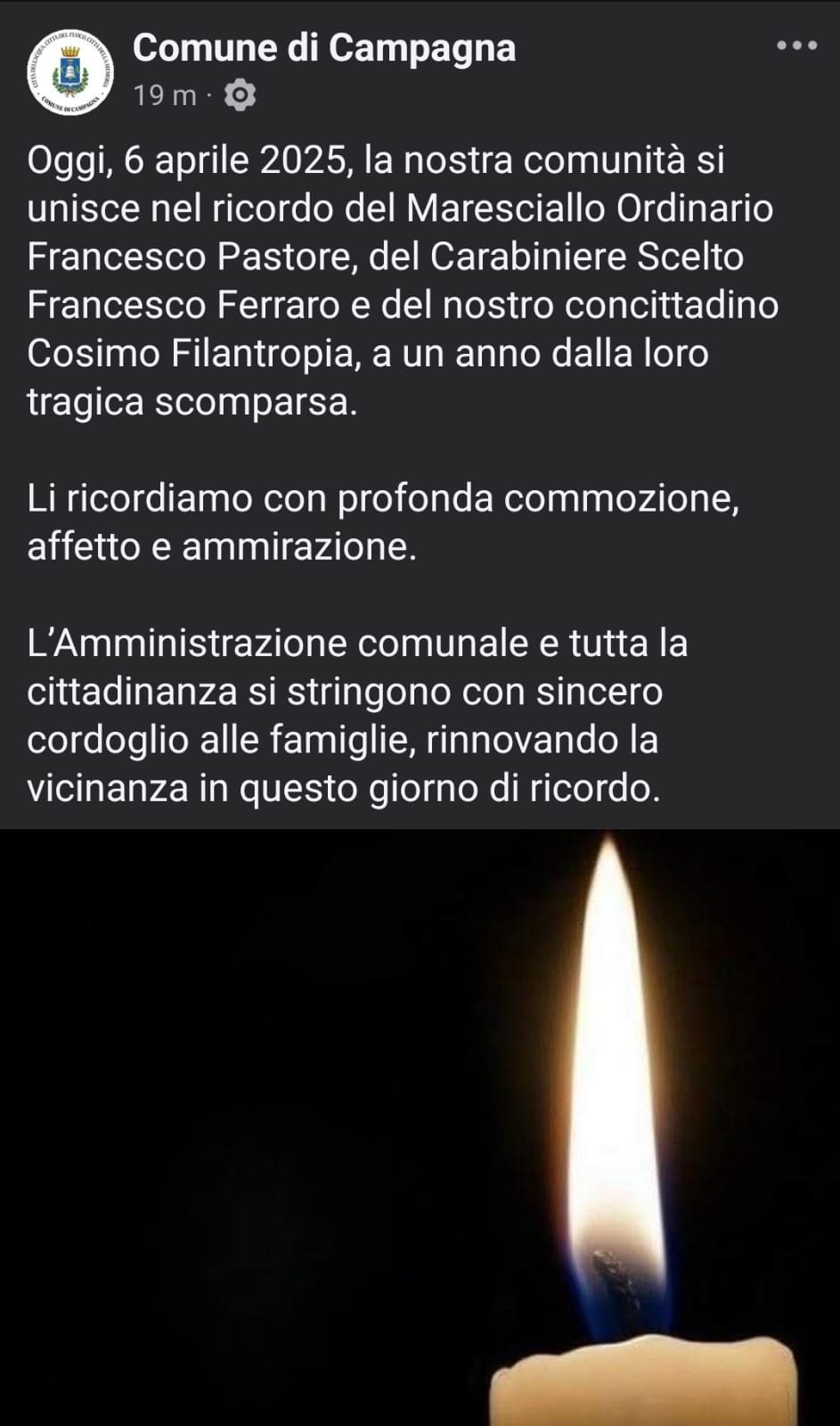
Task: Open the candle photo in the post
Action: tap(420, 1127)
